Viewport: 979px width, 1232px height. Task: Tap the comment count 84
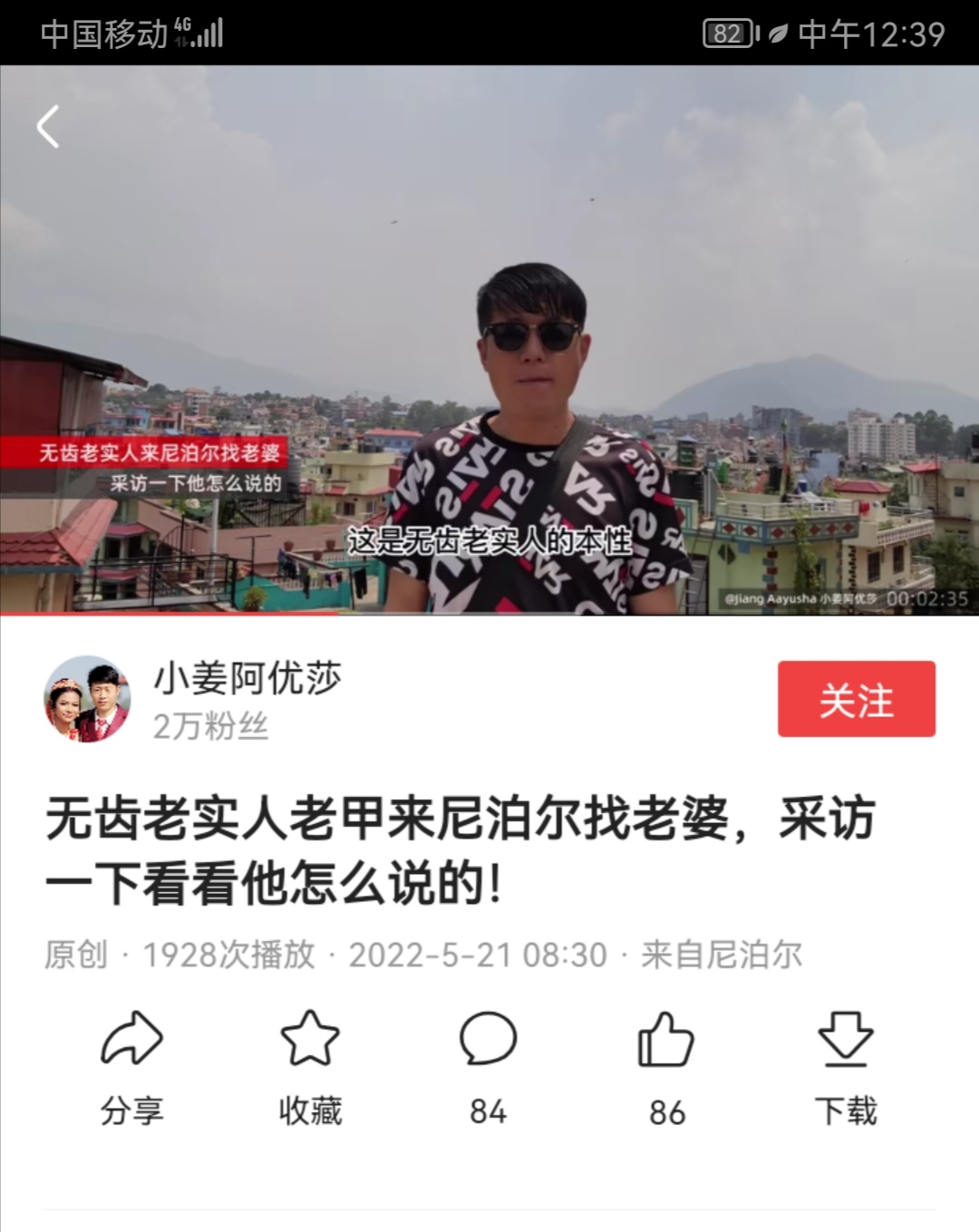[x=489, y=1111]
